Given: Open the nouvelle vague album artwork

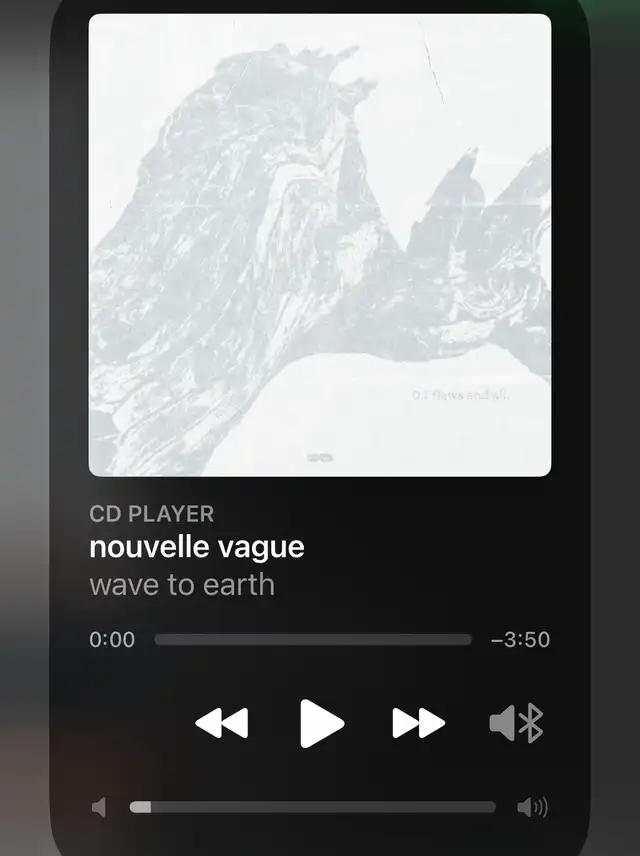Looking at the screenshot, I should (x=320, y=245).
